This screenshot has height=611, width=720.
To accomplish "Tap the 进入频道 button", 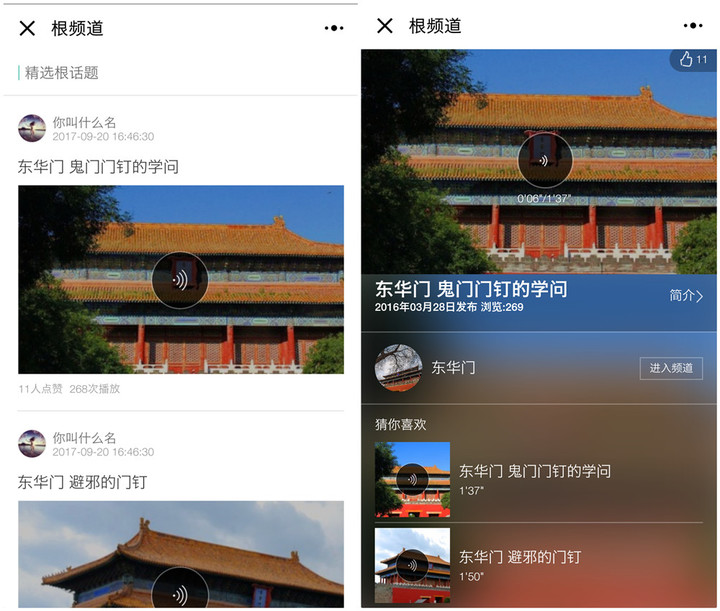I will 671,368.
